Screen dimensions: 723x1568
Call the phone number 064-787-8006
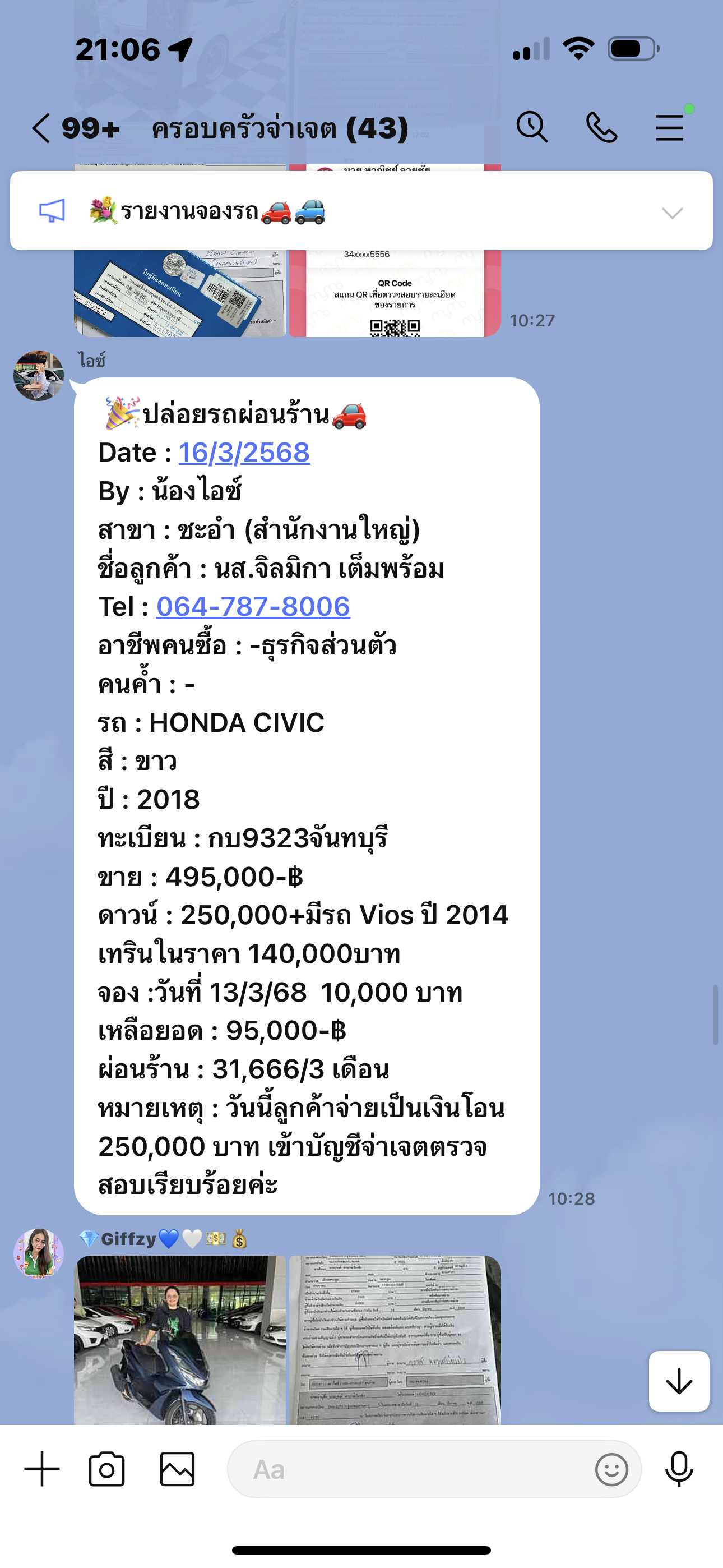tap(253, 606)
